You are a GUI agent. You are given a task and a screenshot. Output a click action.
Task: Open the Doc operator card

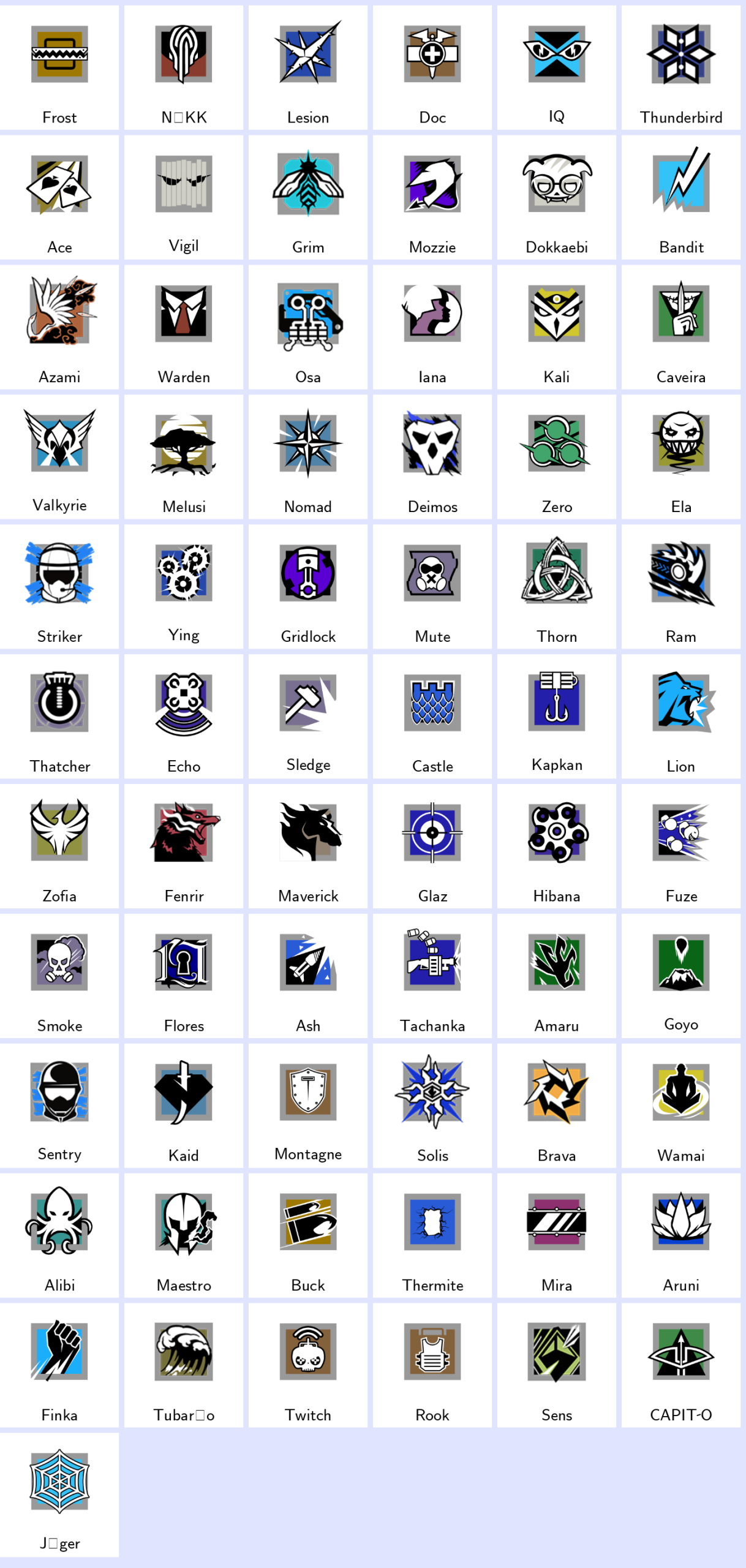point(432,68)
